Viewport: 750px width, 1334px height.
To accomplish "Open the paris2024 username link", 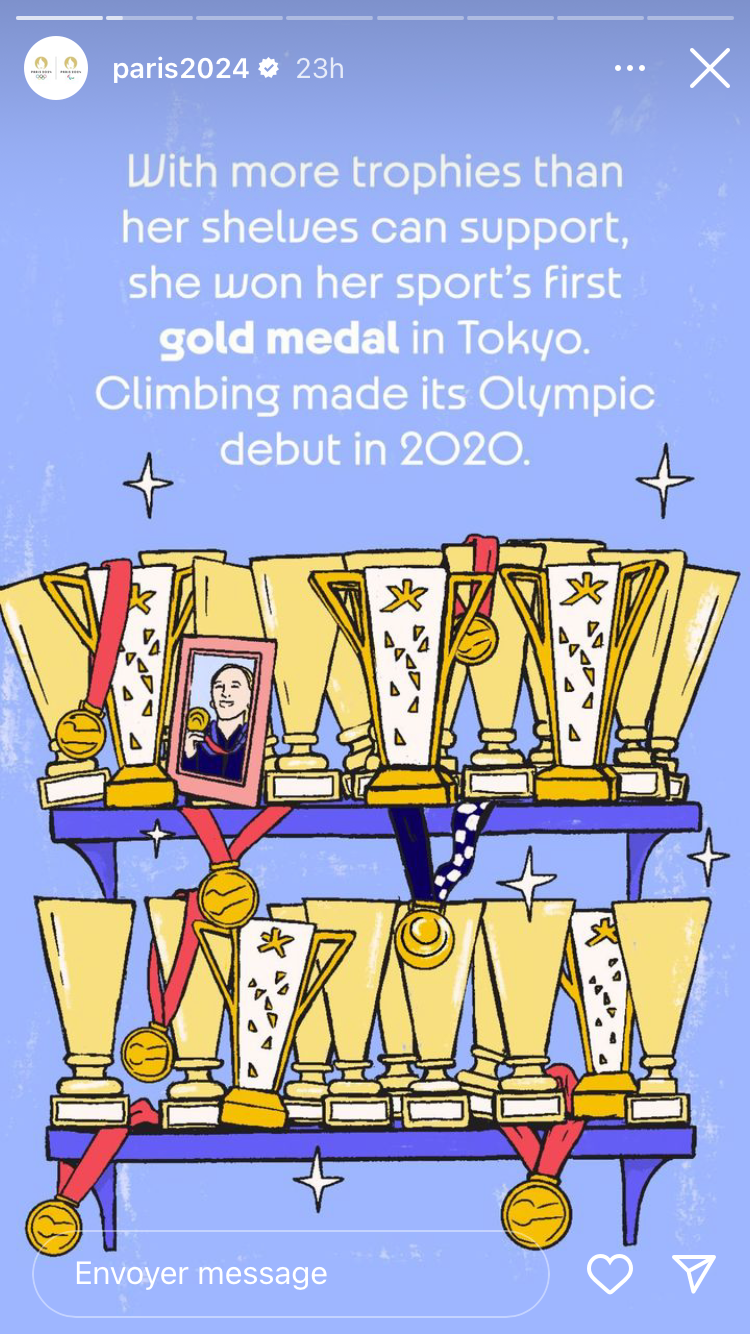I will point(180,68).
